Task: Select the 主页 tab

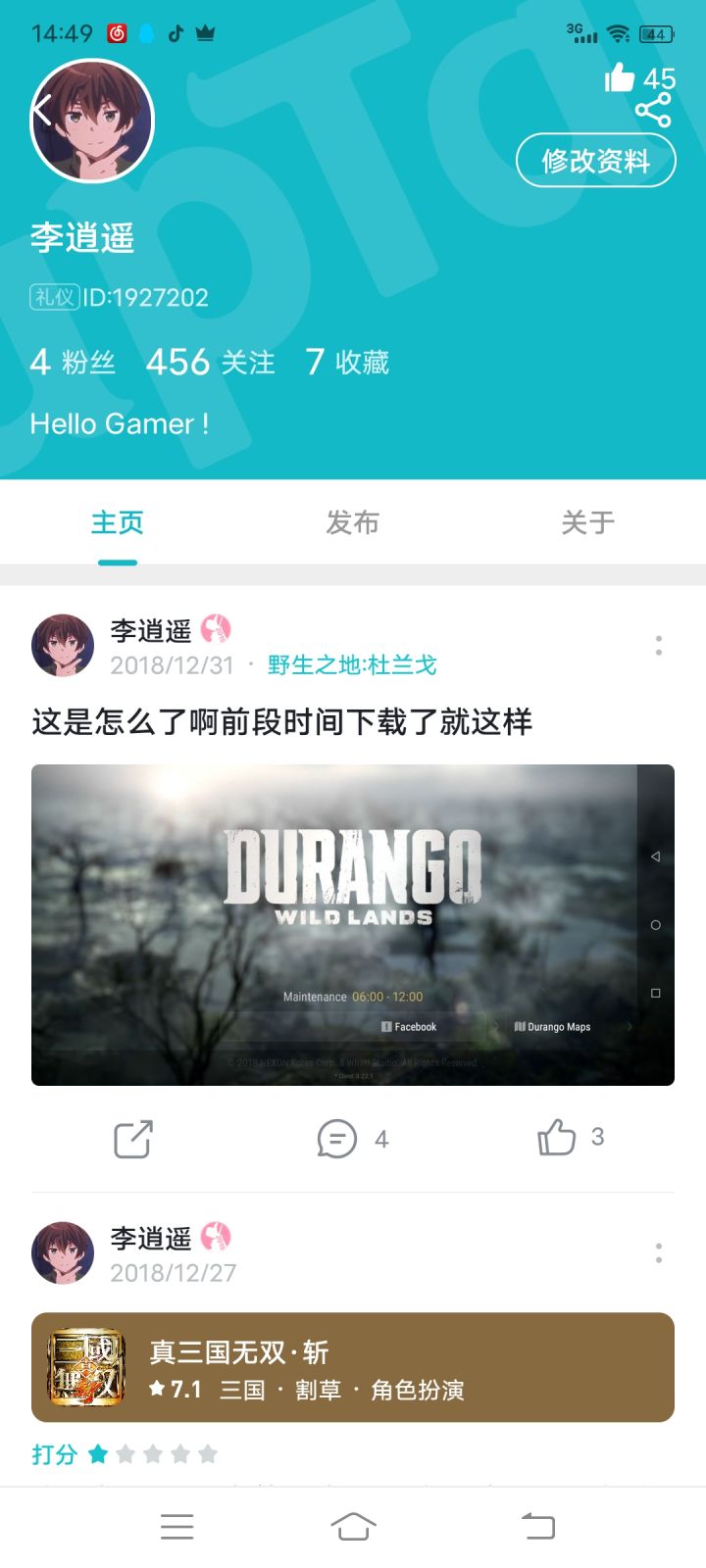Action: click(118, 523)
